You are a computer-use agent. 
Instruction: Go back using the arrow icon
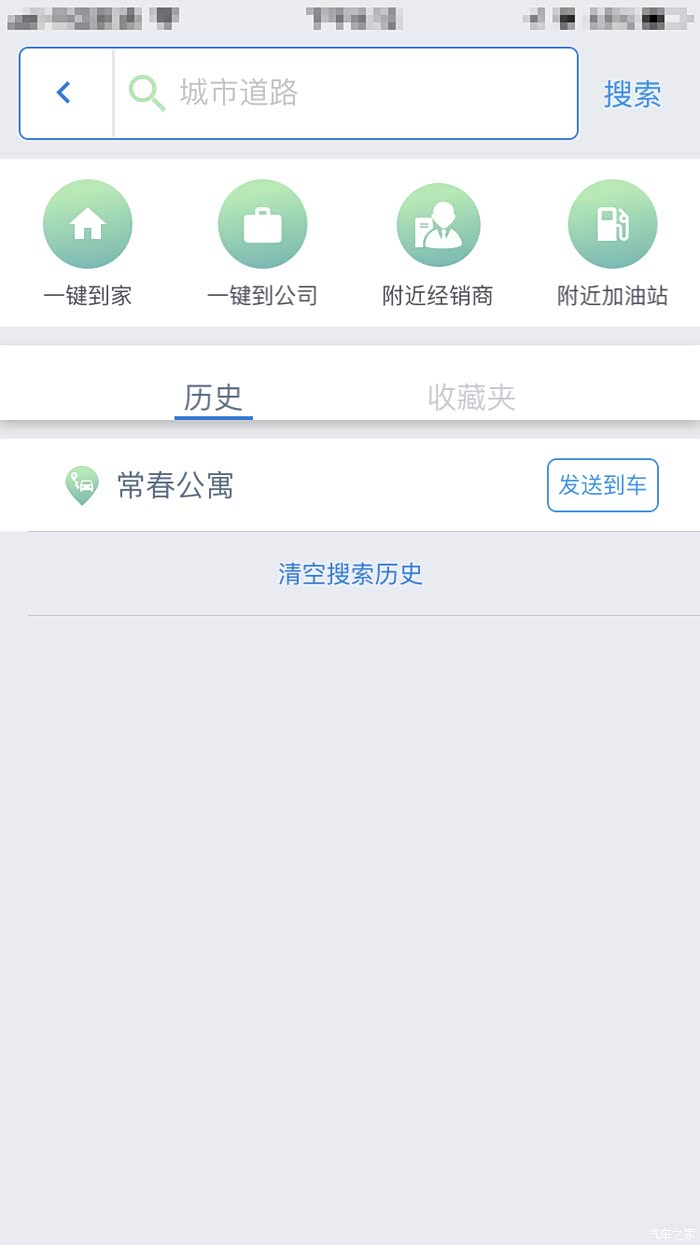point(64,93)
